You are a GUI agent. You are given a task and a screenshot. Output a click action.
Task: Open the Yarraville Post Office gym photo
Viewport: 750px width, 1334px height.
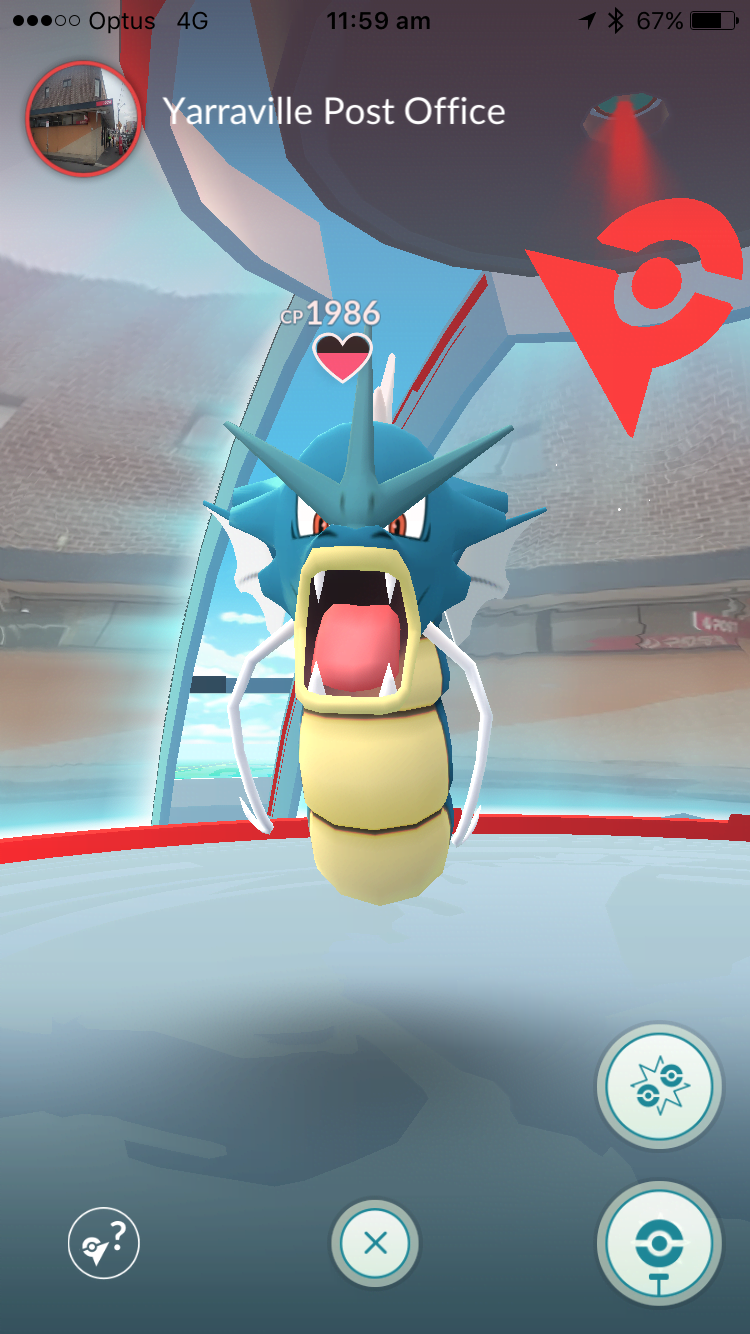tap(83, 117)
